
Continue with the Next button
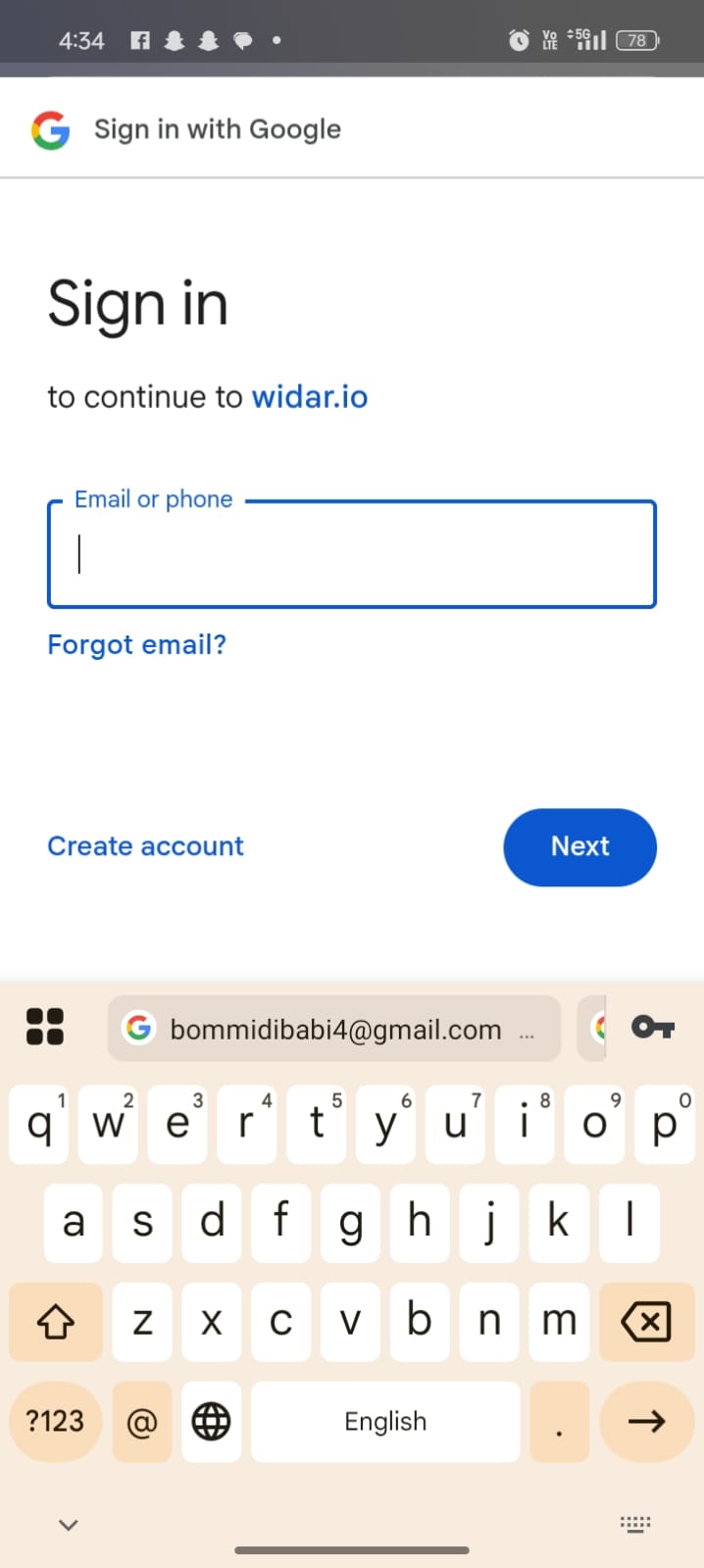point(579,847)
